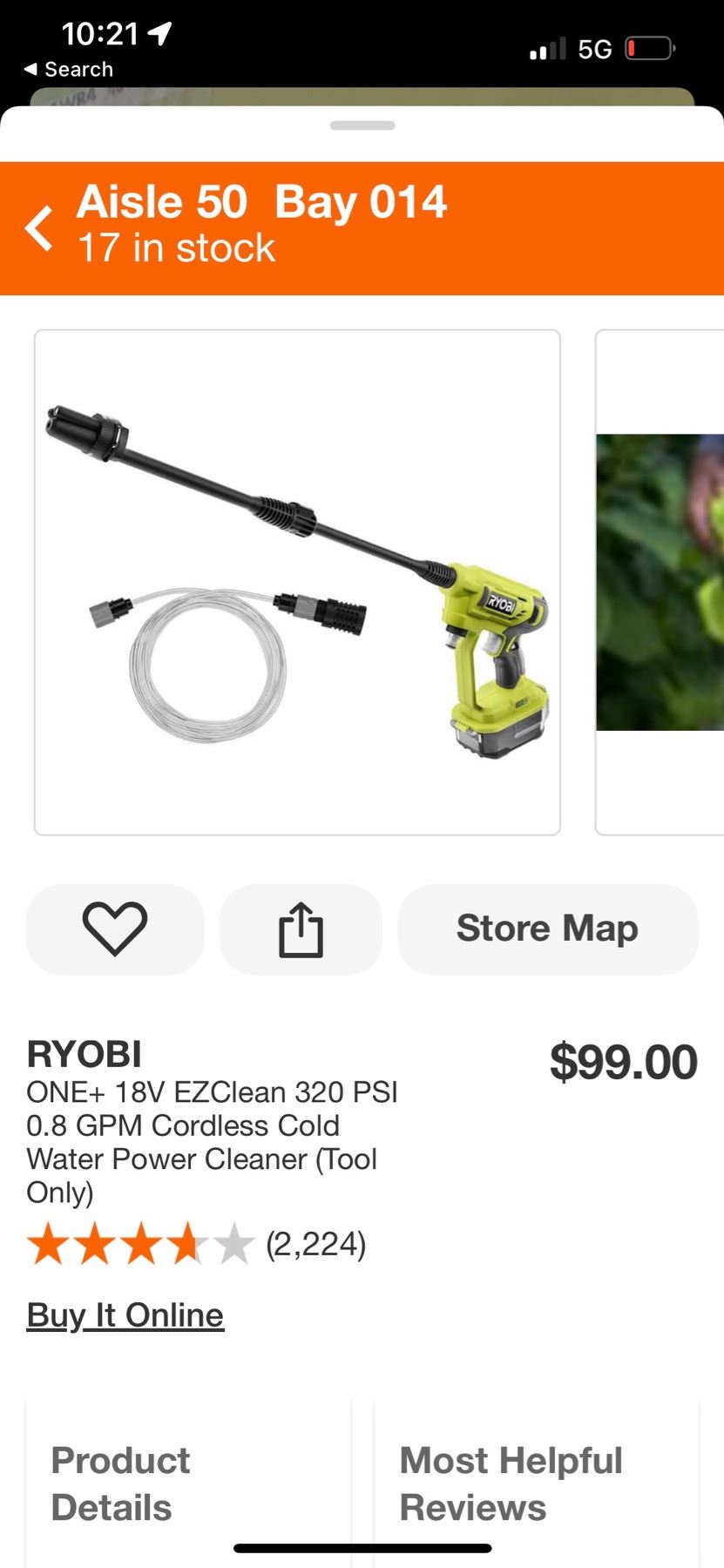724x1568 pixels.
Task: Return to Search from the status bar
Action: [x=69, y=70]
